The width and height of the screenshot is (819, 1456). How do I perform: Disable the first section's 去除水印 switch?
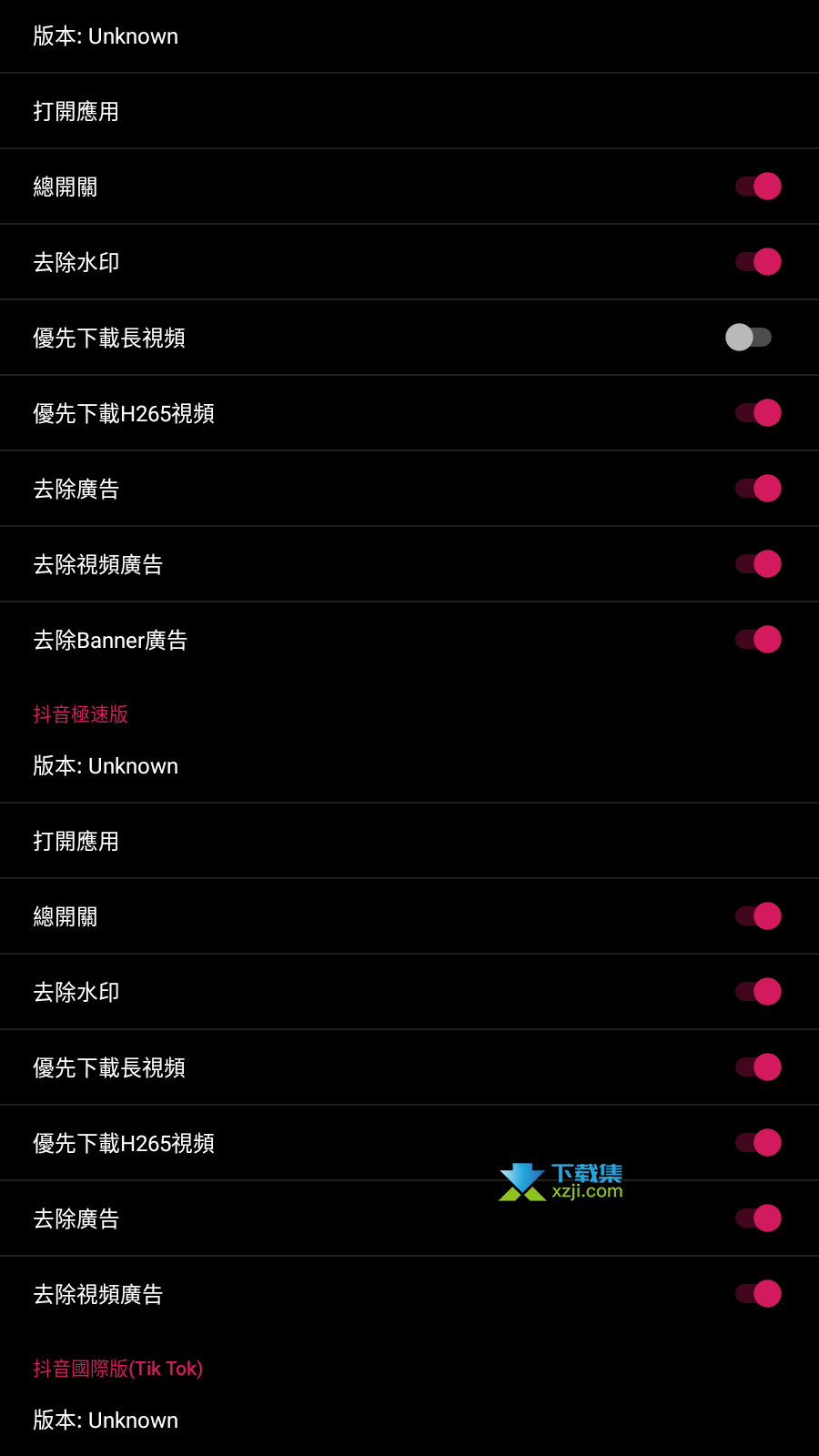[x=758, y=262]
